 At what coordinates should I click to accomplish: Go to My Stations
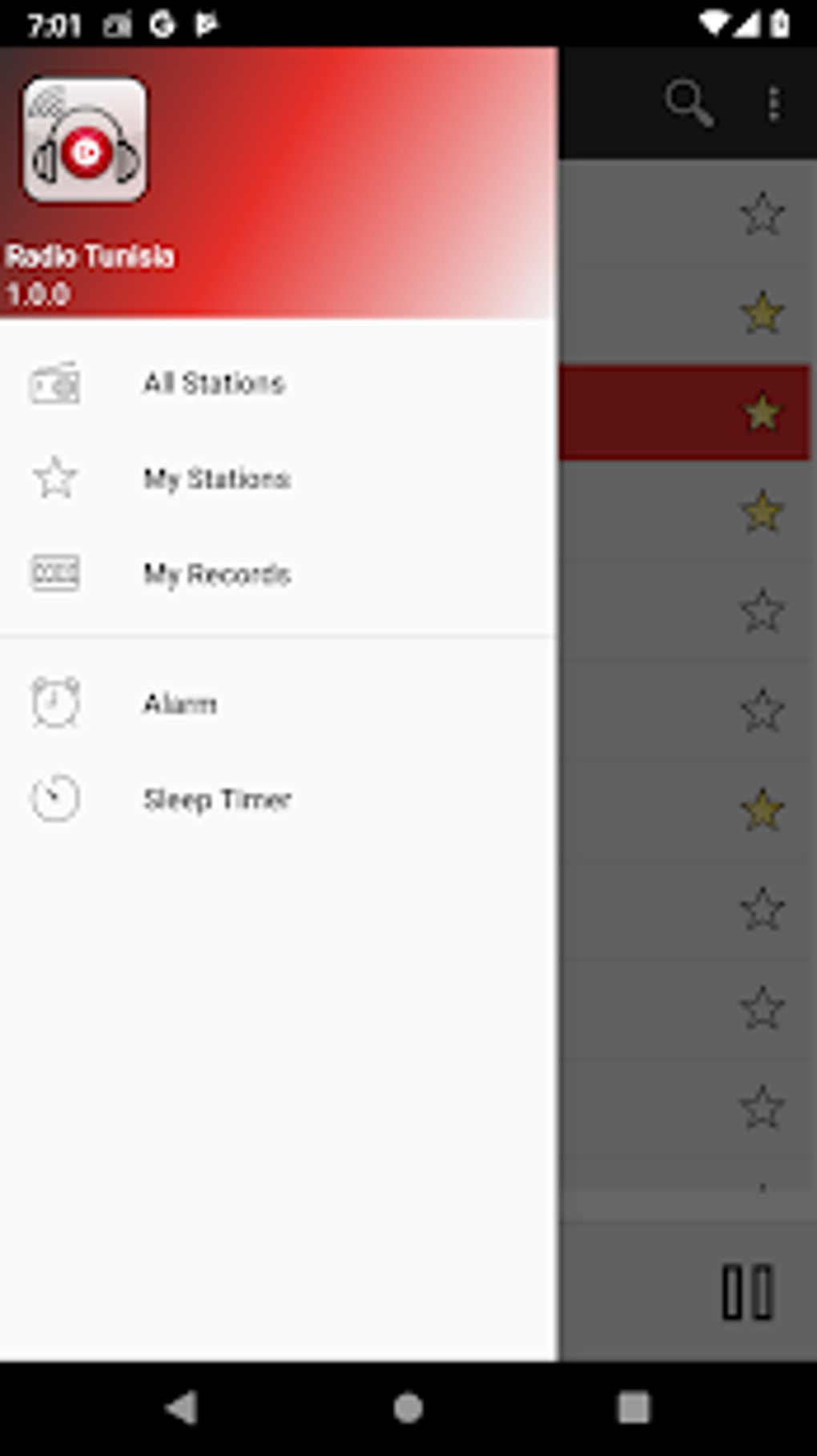(x=216, y=479)
